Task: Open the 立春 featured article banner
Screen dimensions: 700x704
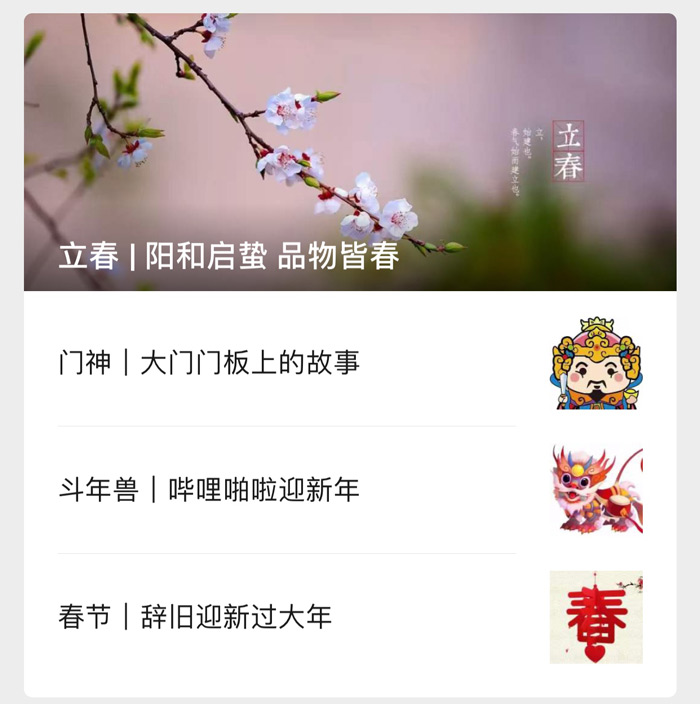Action: click(x=350, y=153)
